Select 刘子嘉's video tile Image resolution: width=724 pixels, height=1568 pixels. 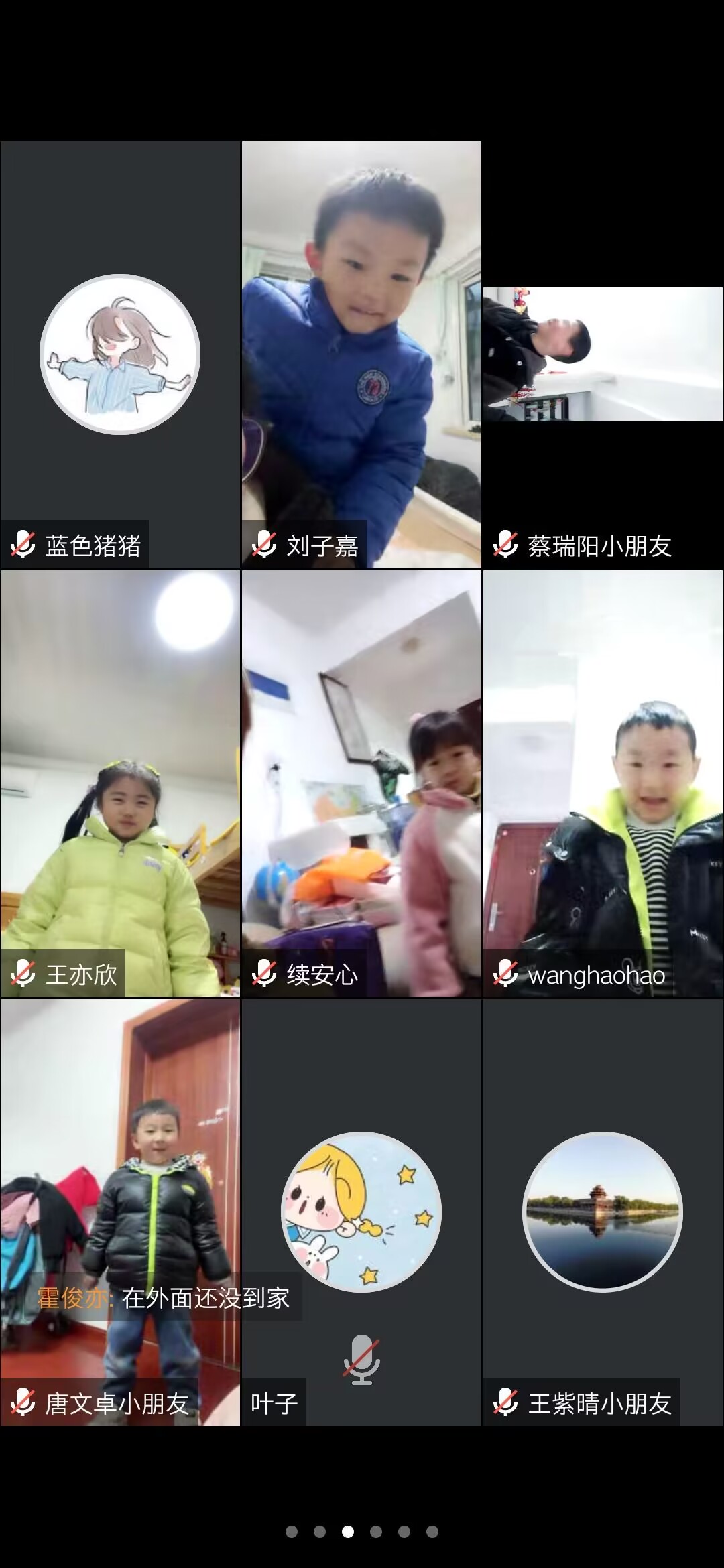(x=361, y=354)
